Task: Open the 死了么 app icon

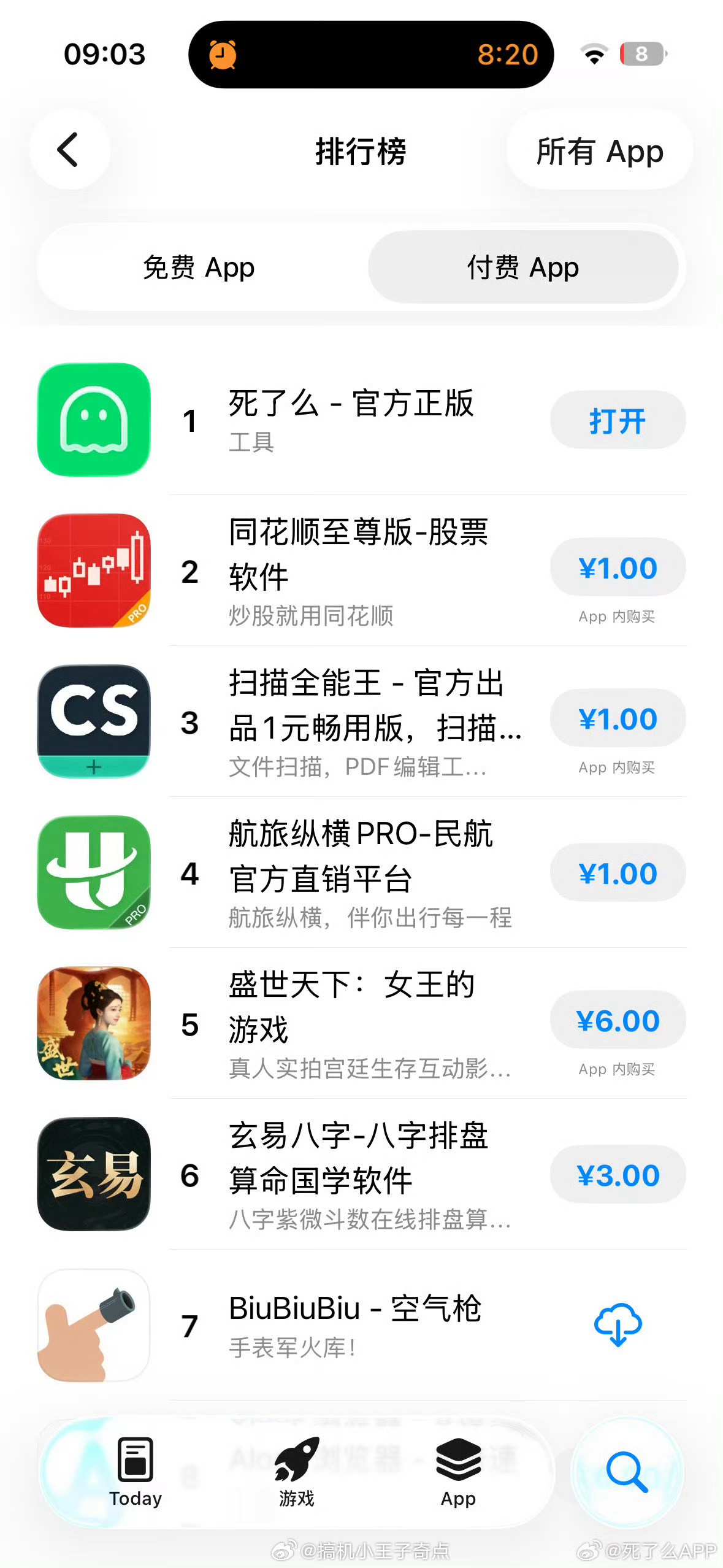Action: click(x=93, y=421)
